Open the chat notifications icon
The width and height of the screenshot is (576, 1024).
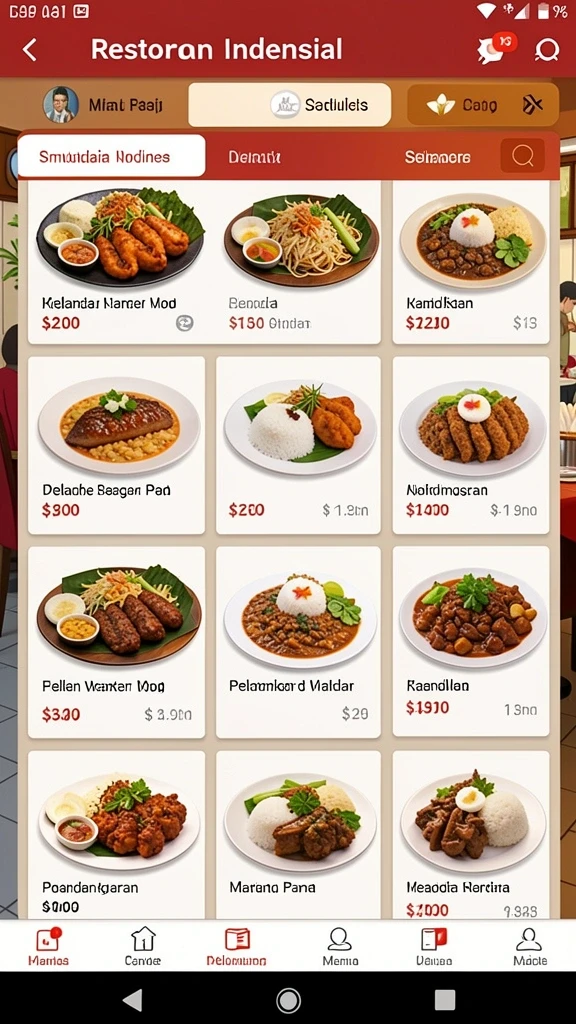[494, 49]
